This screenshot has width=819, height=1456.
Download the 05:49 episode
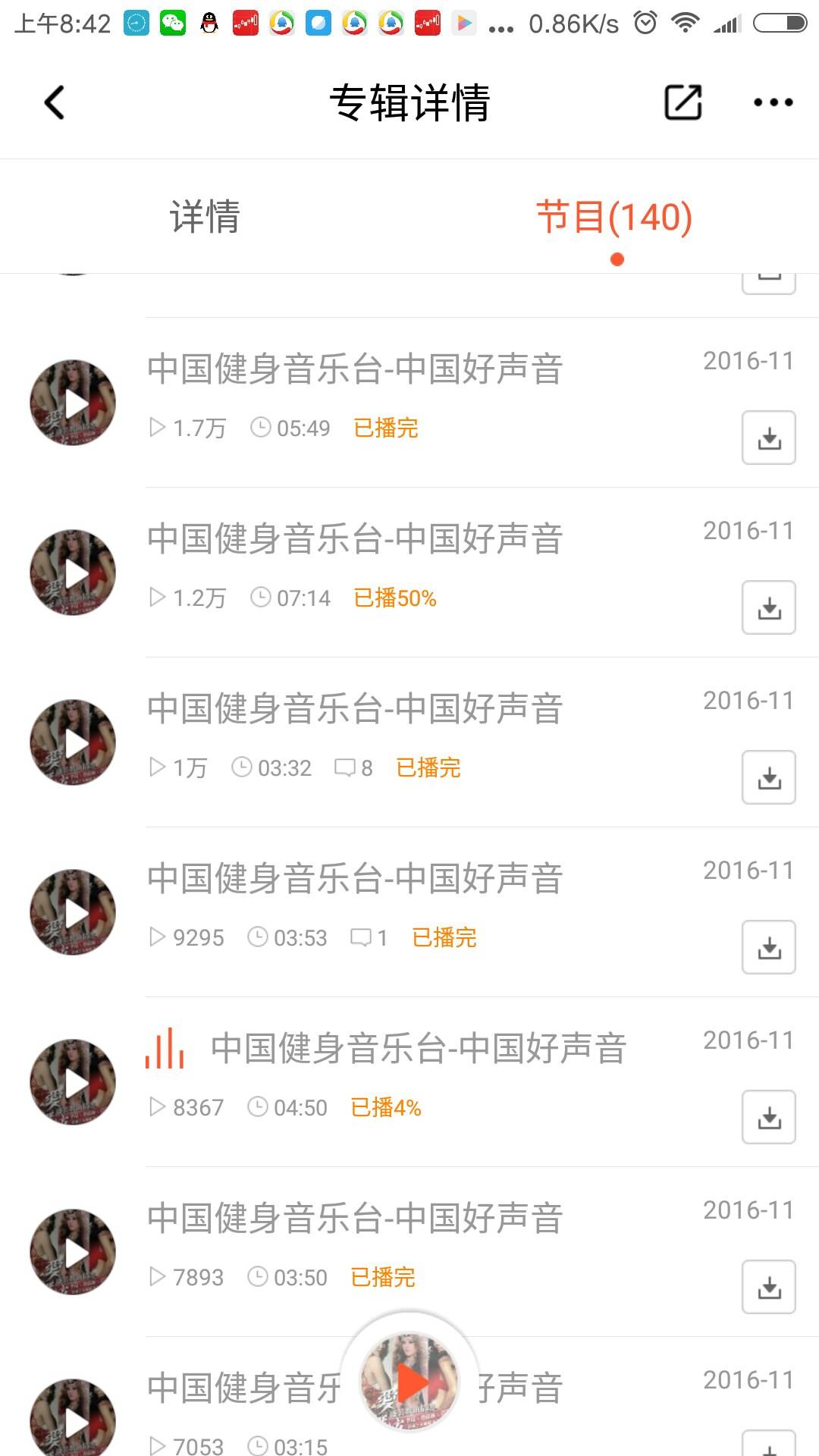coord(768,438)
